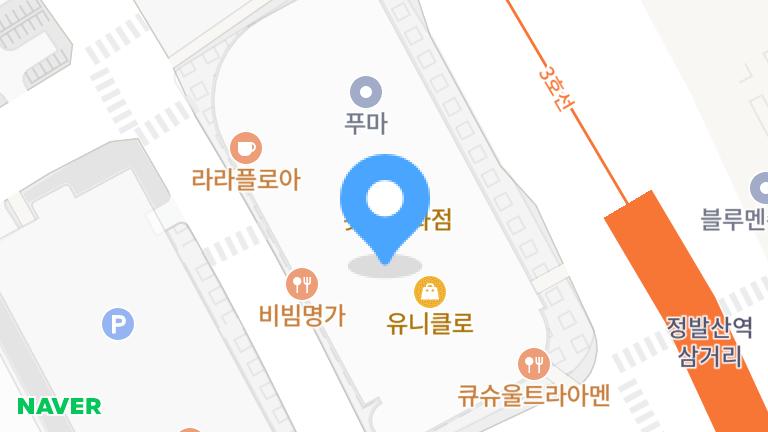Open the 큐슈울트라아멘 restaurant marker

pyautogui.click(x=533, y=363)
